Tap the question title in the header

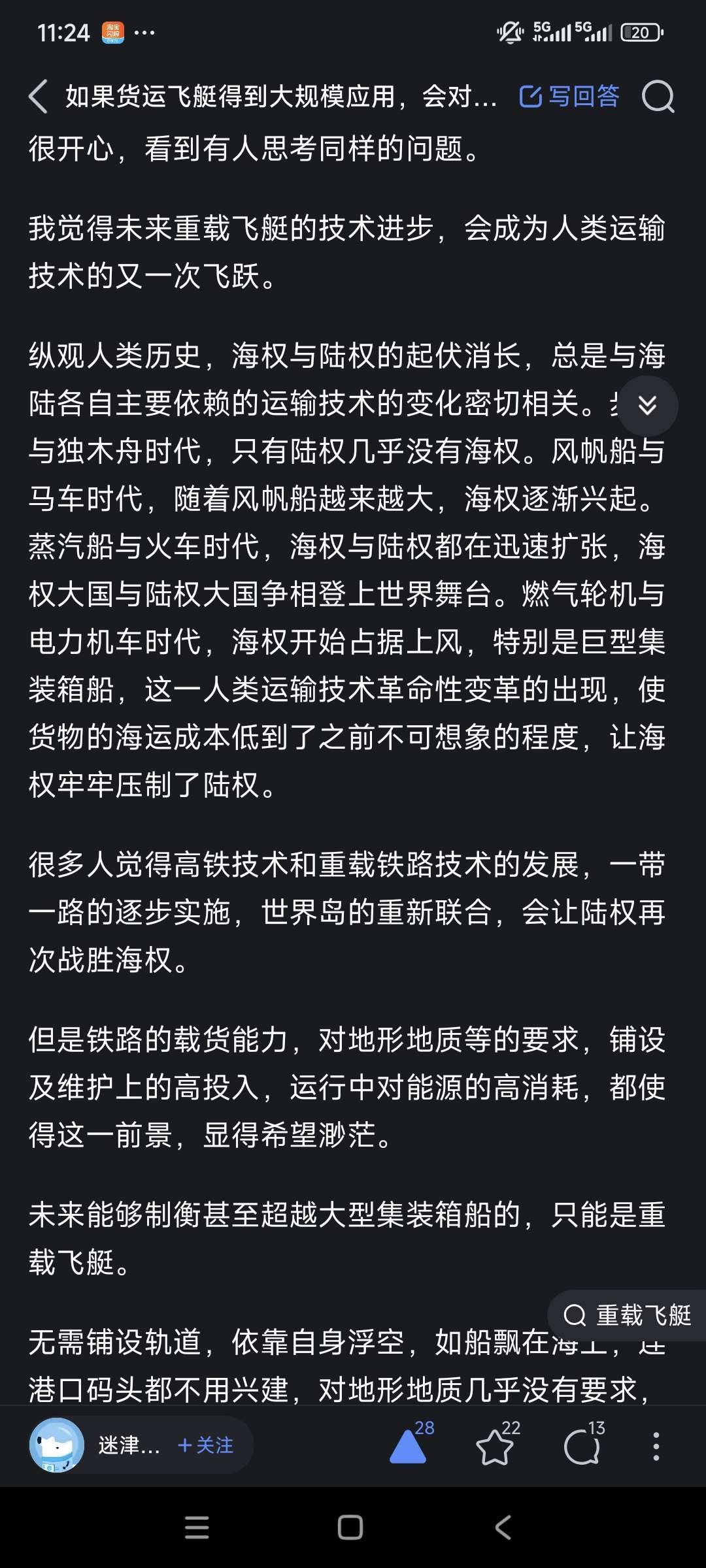tap(281, 97)
